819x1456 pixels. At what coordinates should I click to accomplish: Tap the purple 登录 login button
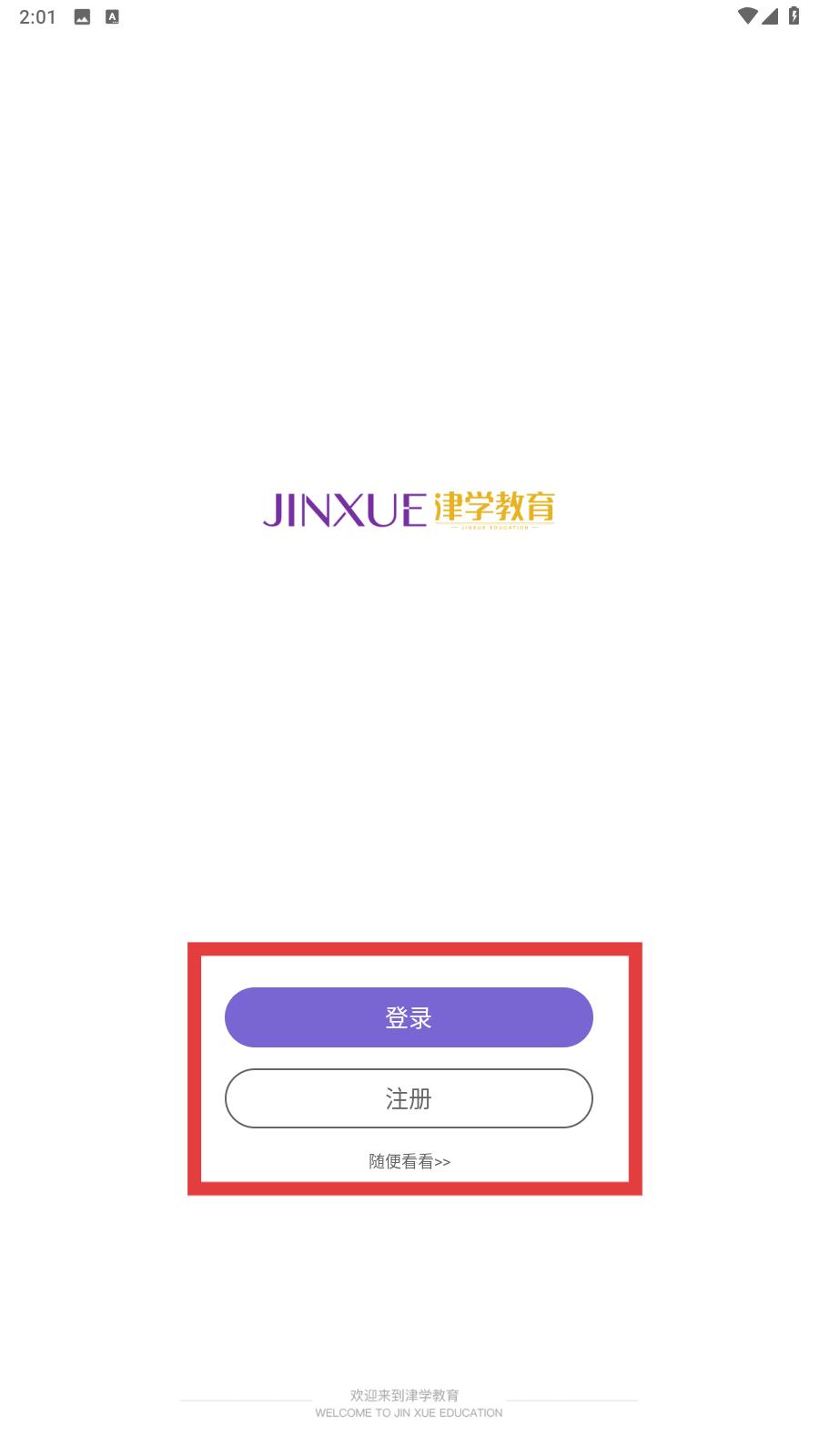(x=409, y=1017)
